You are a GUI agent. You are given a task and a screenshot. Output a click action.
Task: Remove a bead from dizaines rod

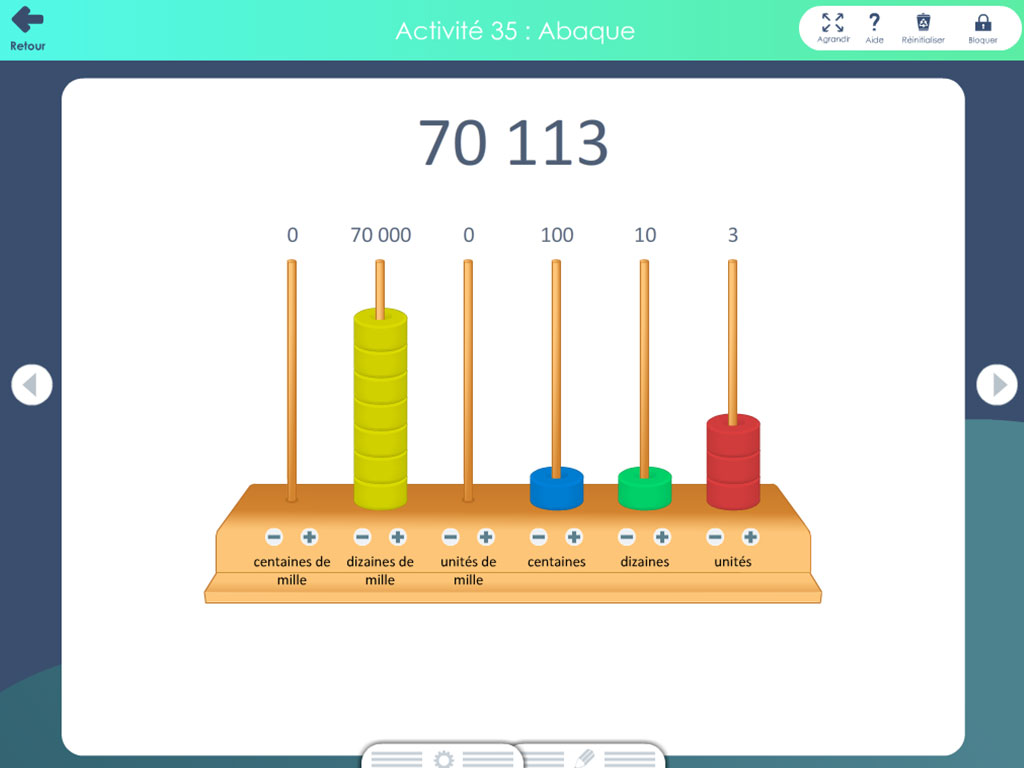point(626,537)
